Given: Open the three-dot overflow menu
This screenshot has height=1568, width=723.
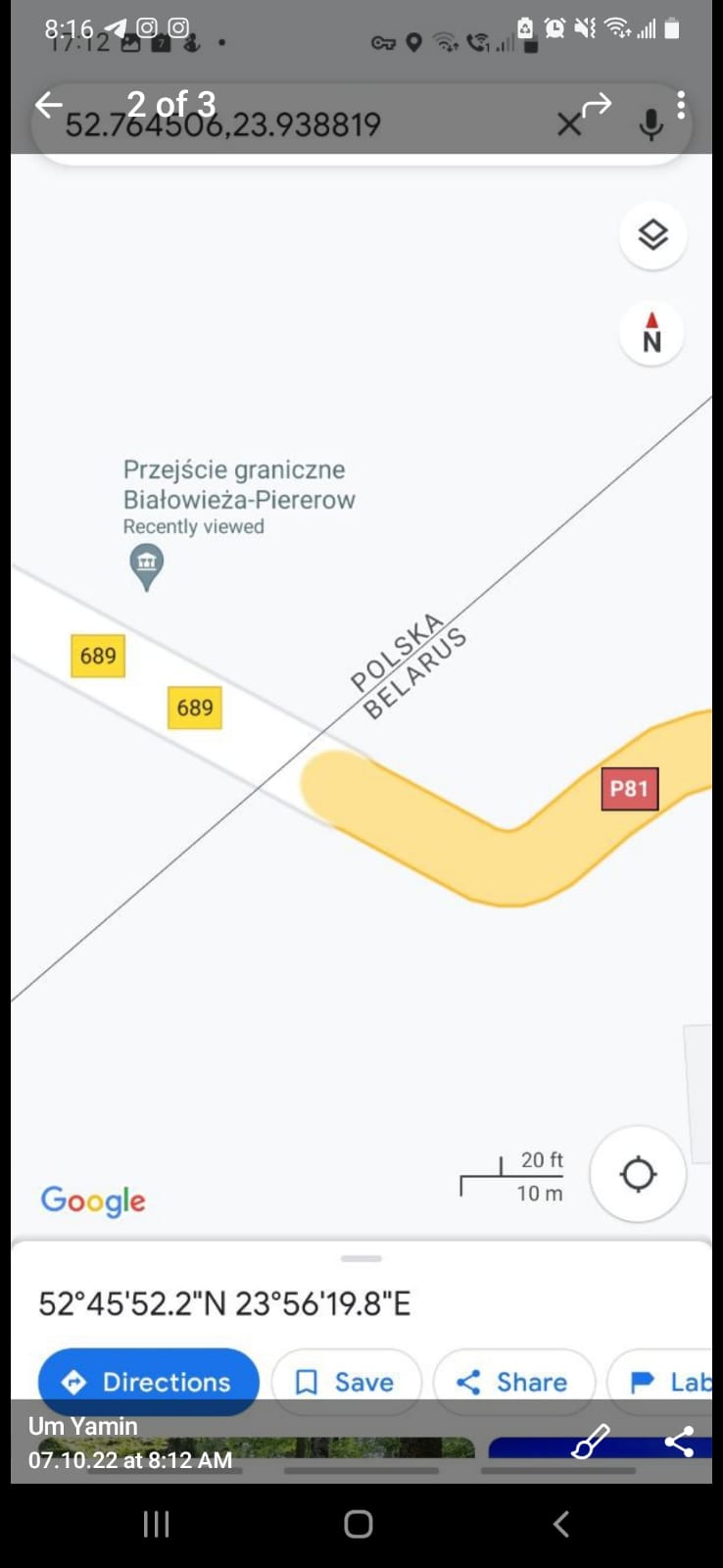Looking at the screenshot, I should pos(680,105).
